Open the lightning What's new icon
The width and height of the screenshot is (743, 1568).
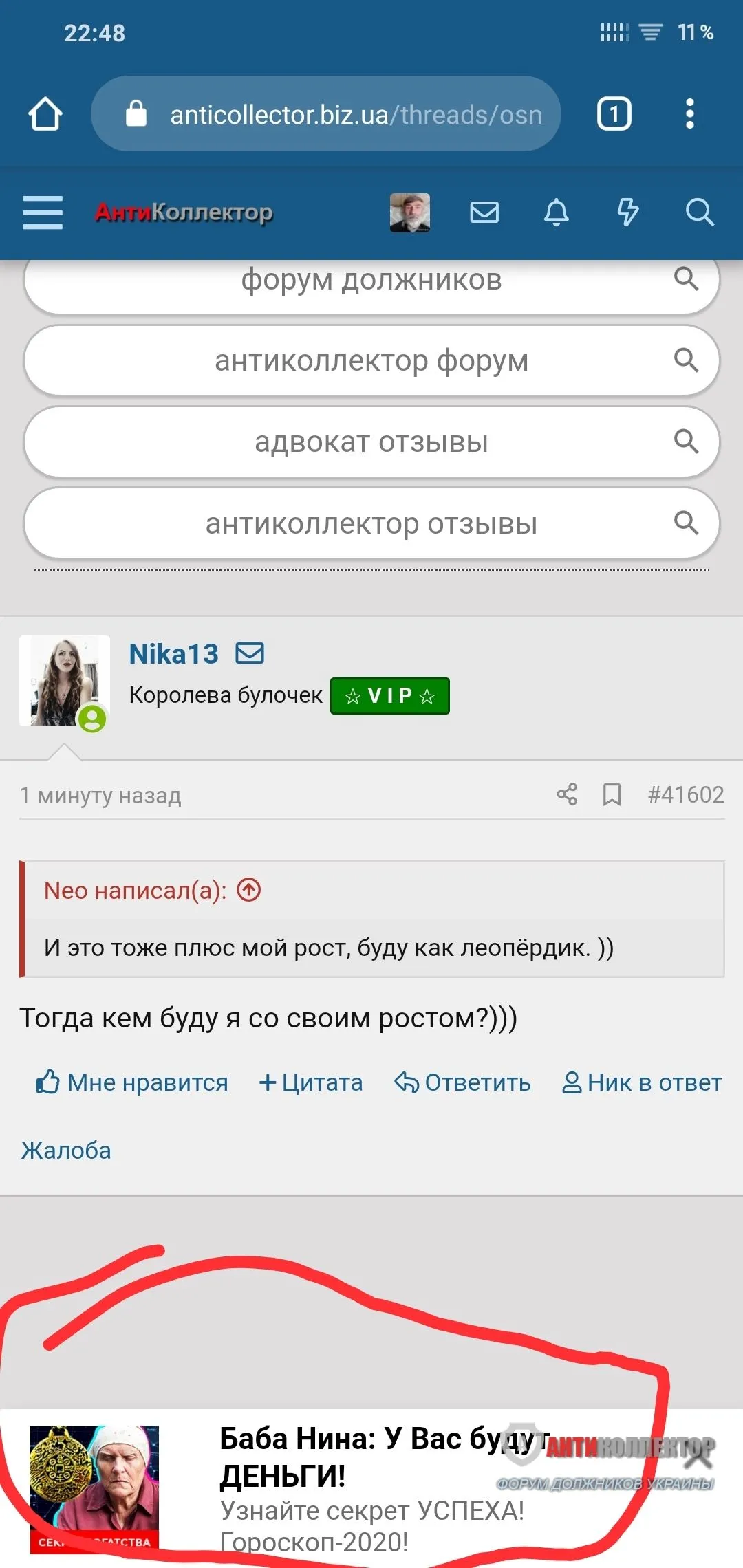pos(627,212)
